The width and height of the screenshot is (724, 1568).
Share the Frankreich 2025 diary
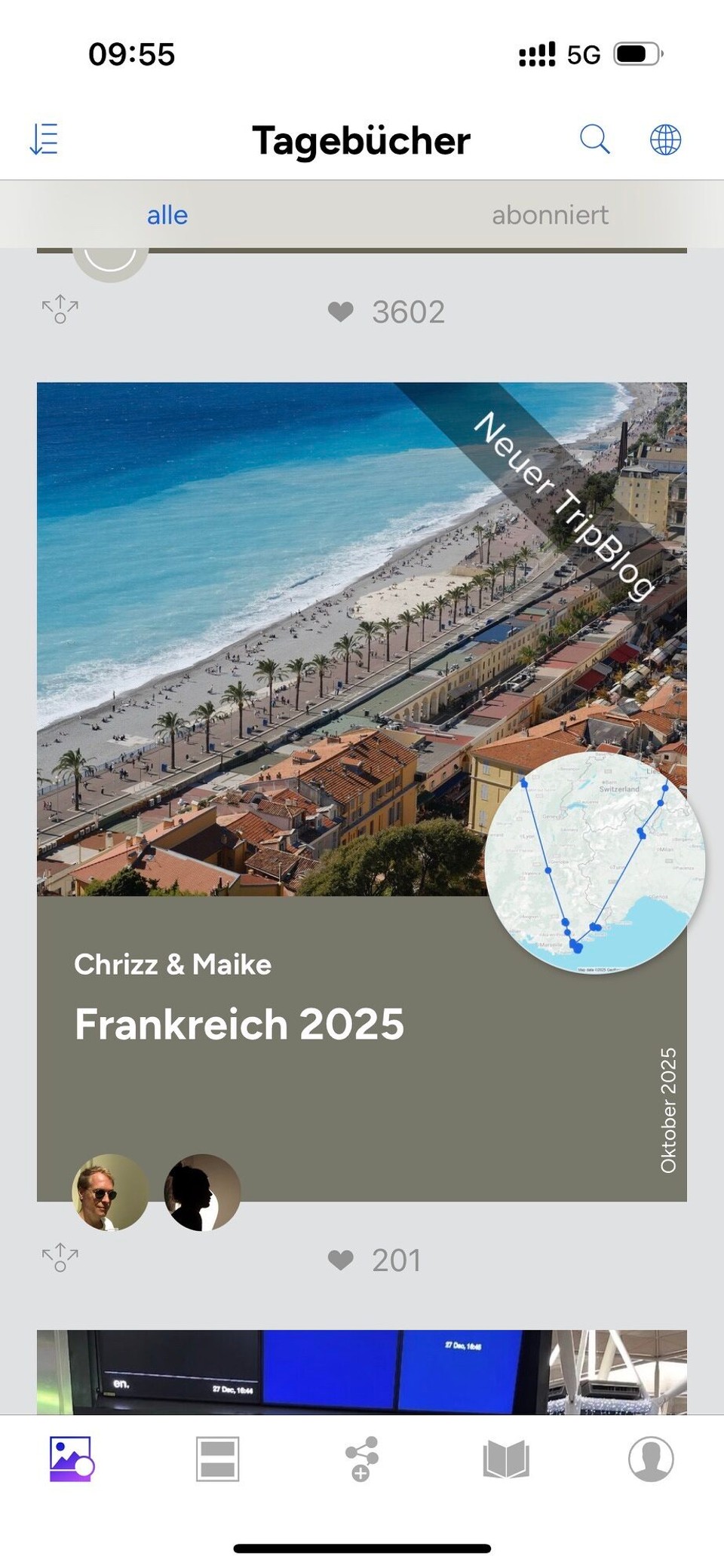click(60, 1258)
